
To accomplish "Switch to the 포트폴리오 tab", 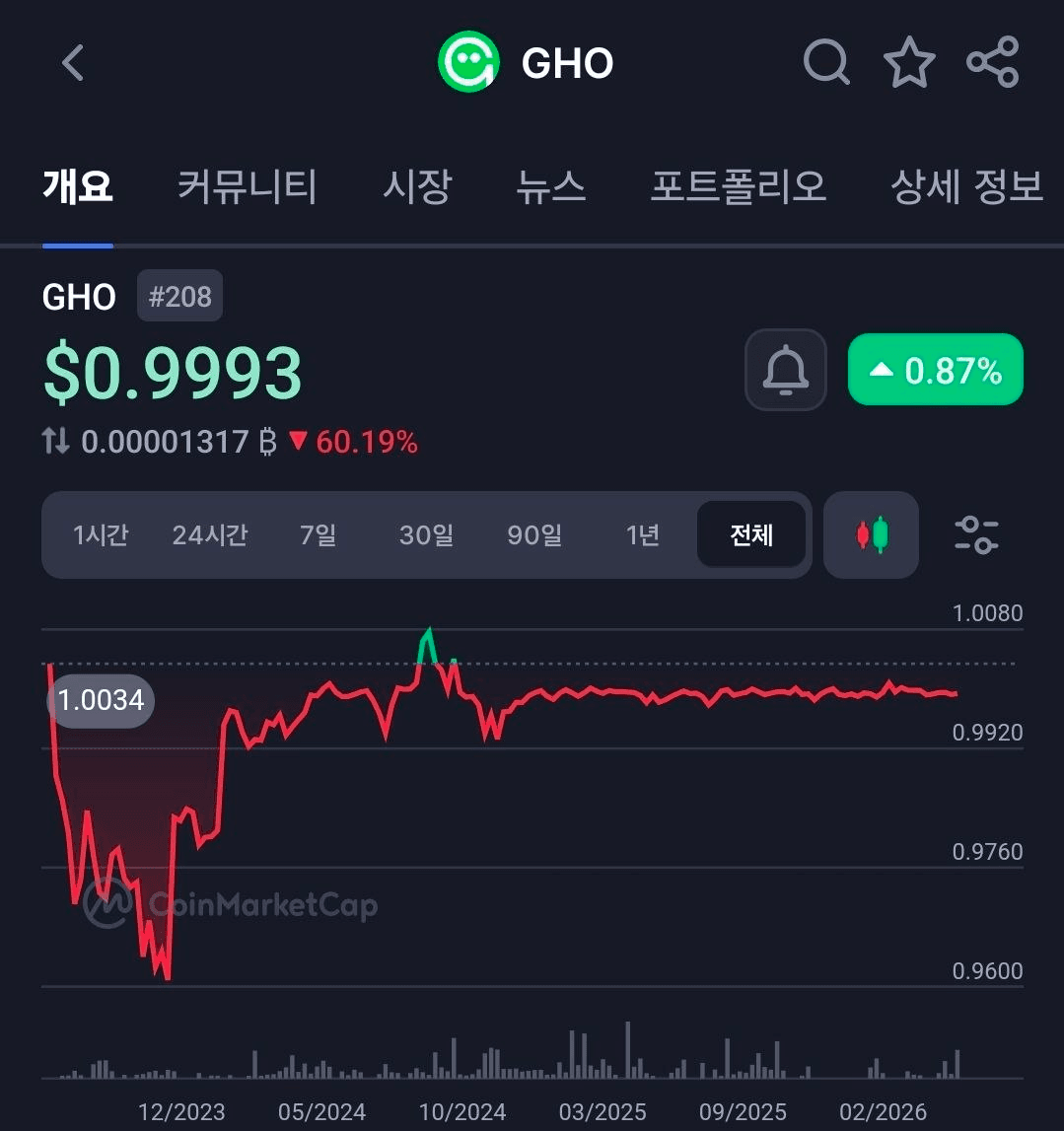I will [738, 185].
